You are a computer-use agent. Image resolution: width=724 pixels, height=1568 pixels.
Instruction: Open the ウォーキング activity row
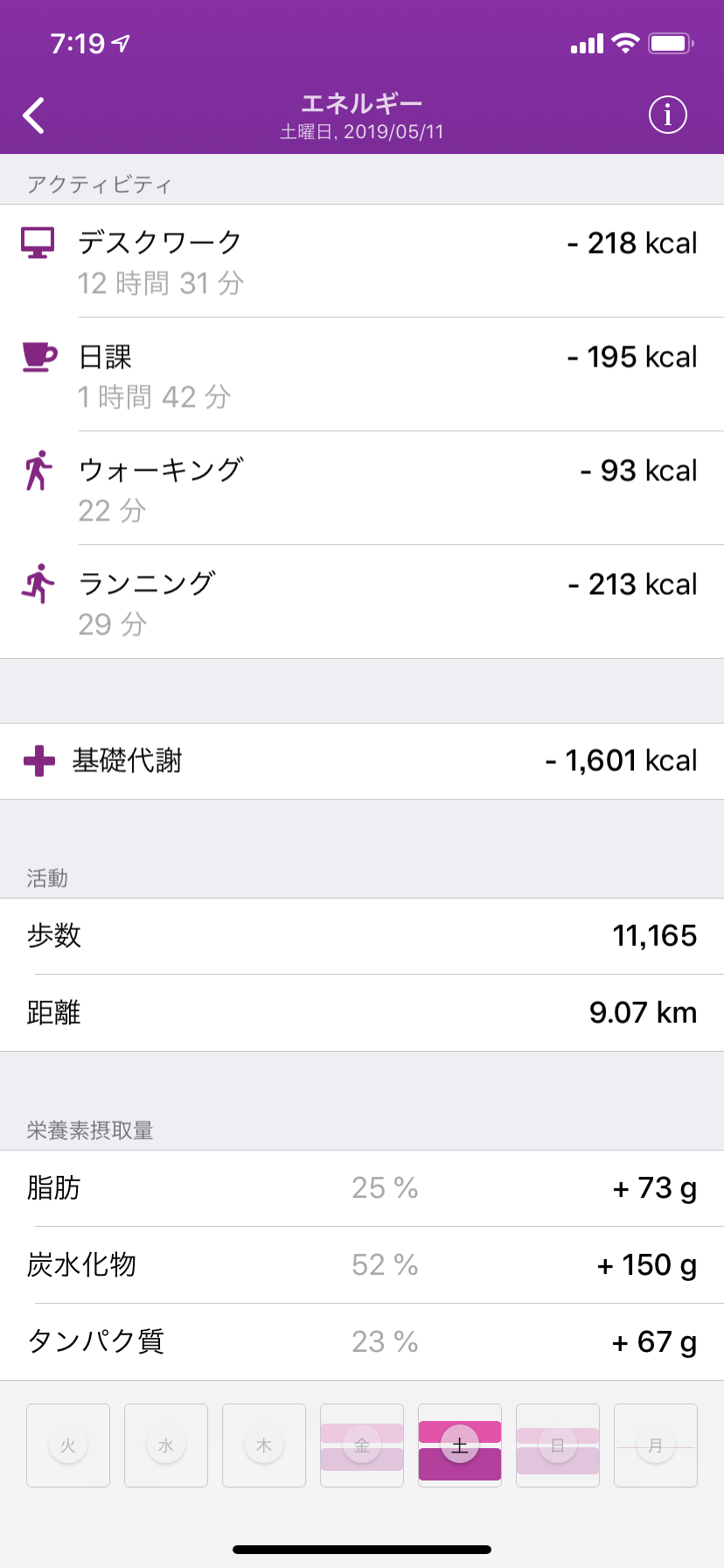pos(362,488)
